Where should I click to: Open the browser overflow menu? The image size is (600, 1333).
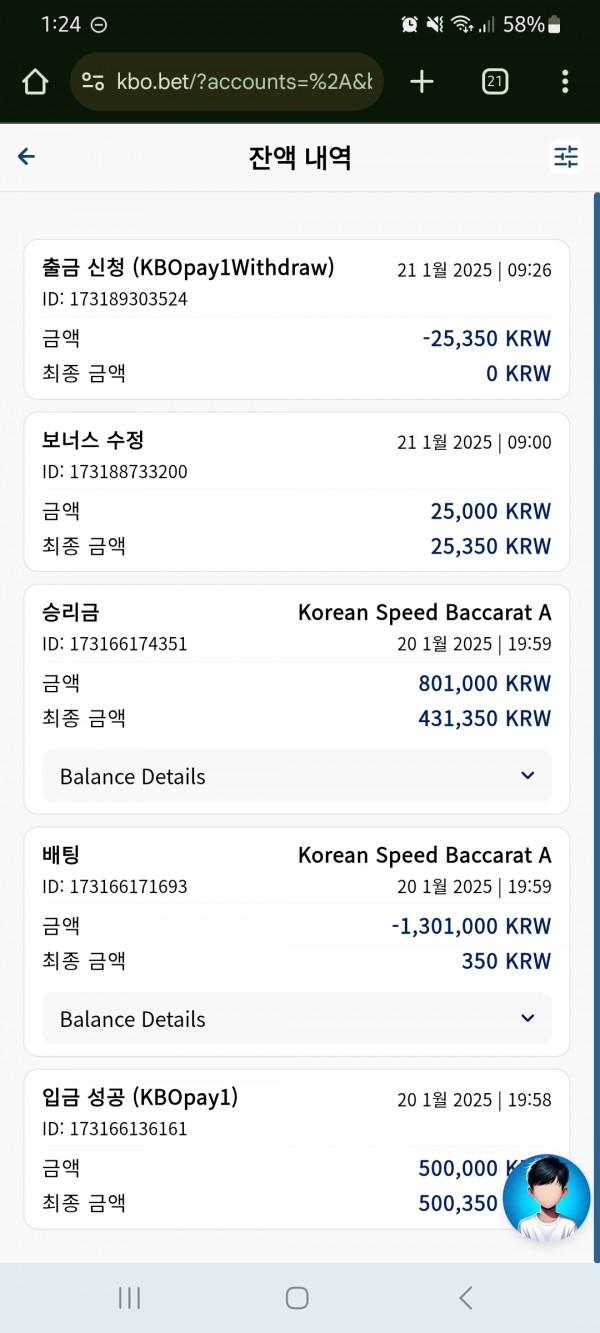[x=565, y=82]
